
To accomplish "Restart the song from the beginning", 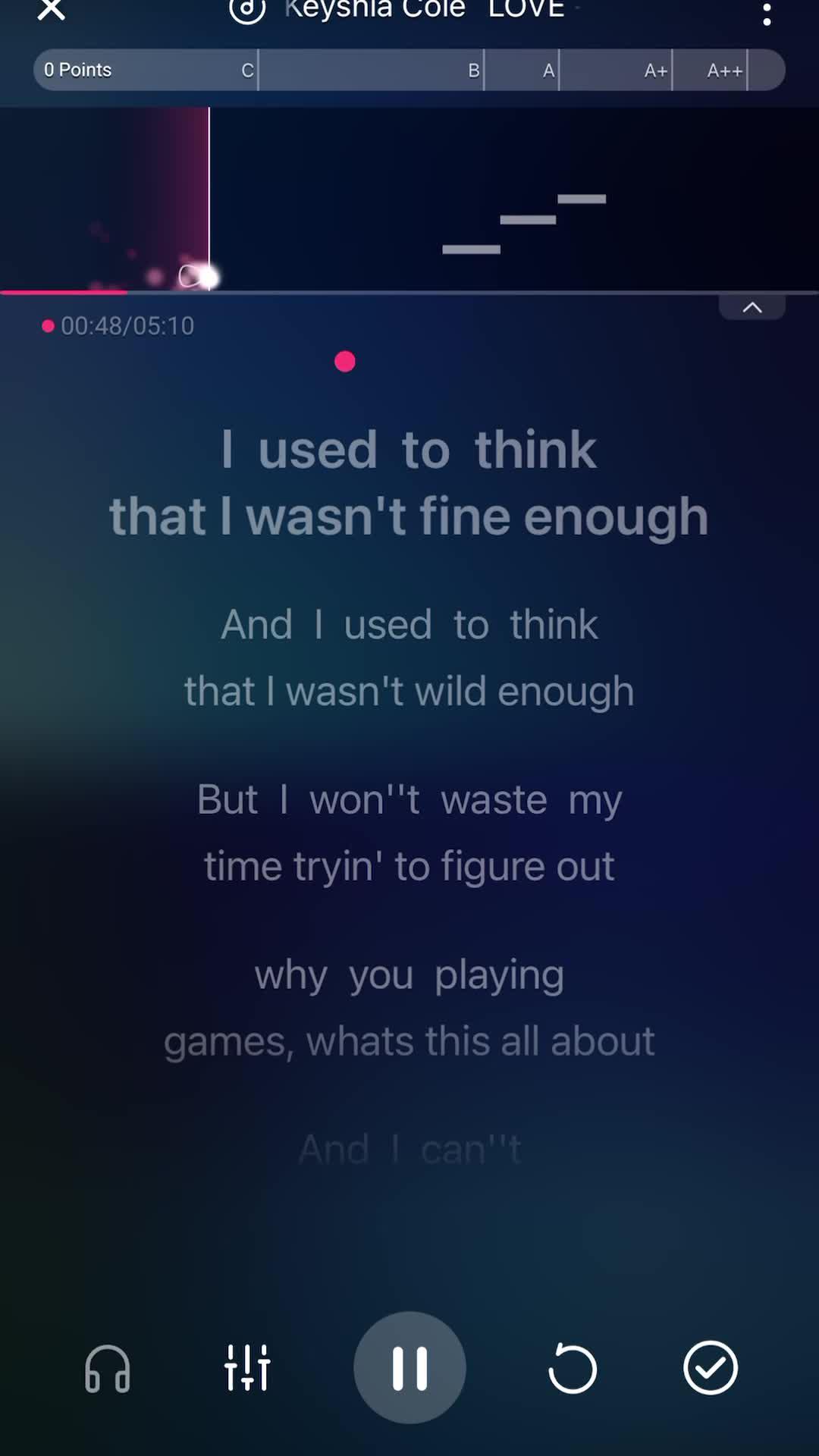I will pos(573,1369).
